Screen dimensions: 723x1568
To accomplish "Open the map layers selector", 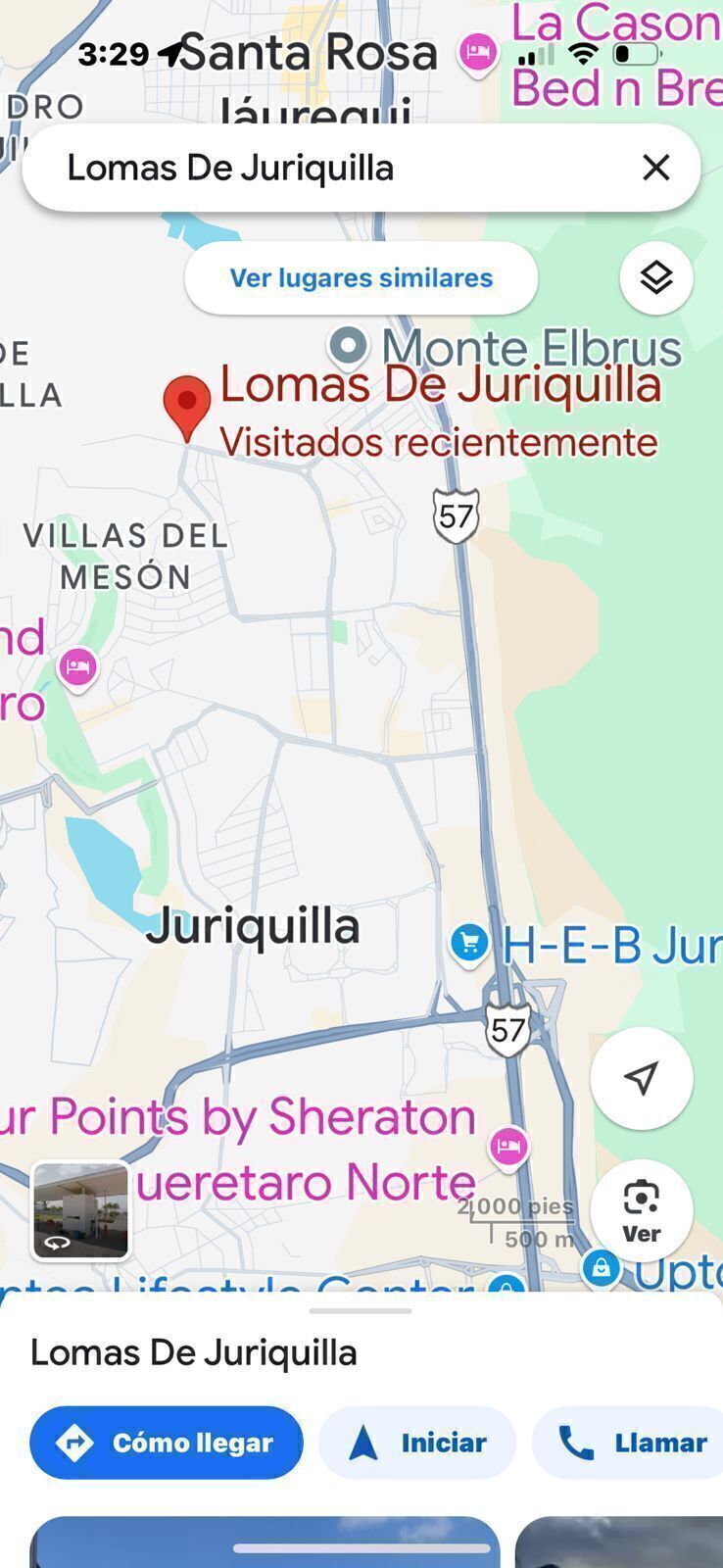I will (x=655, y=278).
